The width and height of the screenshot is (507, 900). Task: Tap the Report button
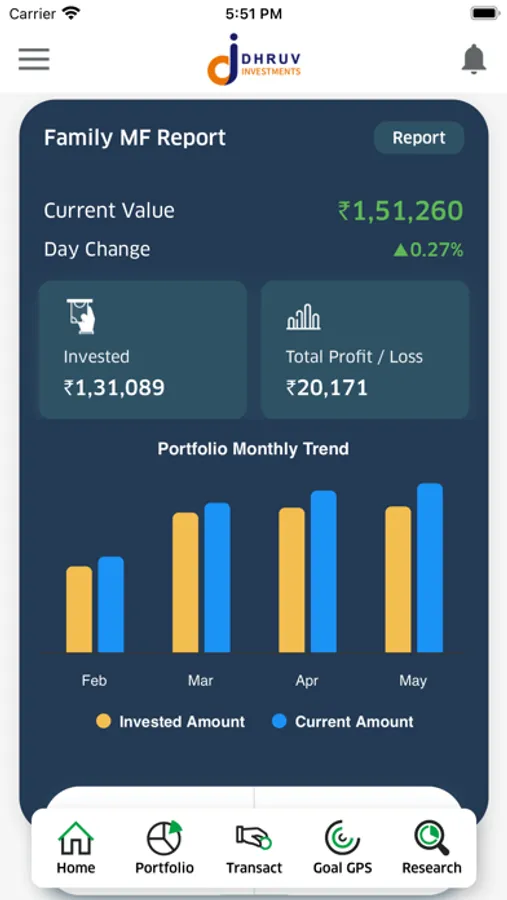[419, 138]
